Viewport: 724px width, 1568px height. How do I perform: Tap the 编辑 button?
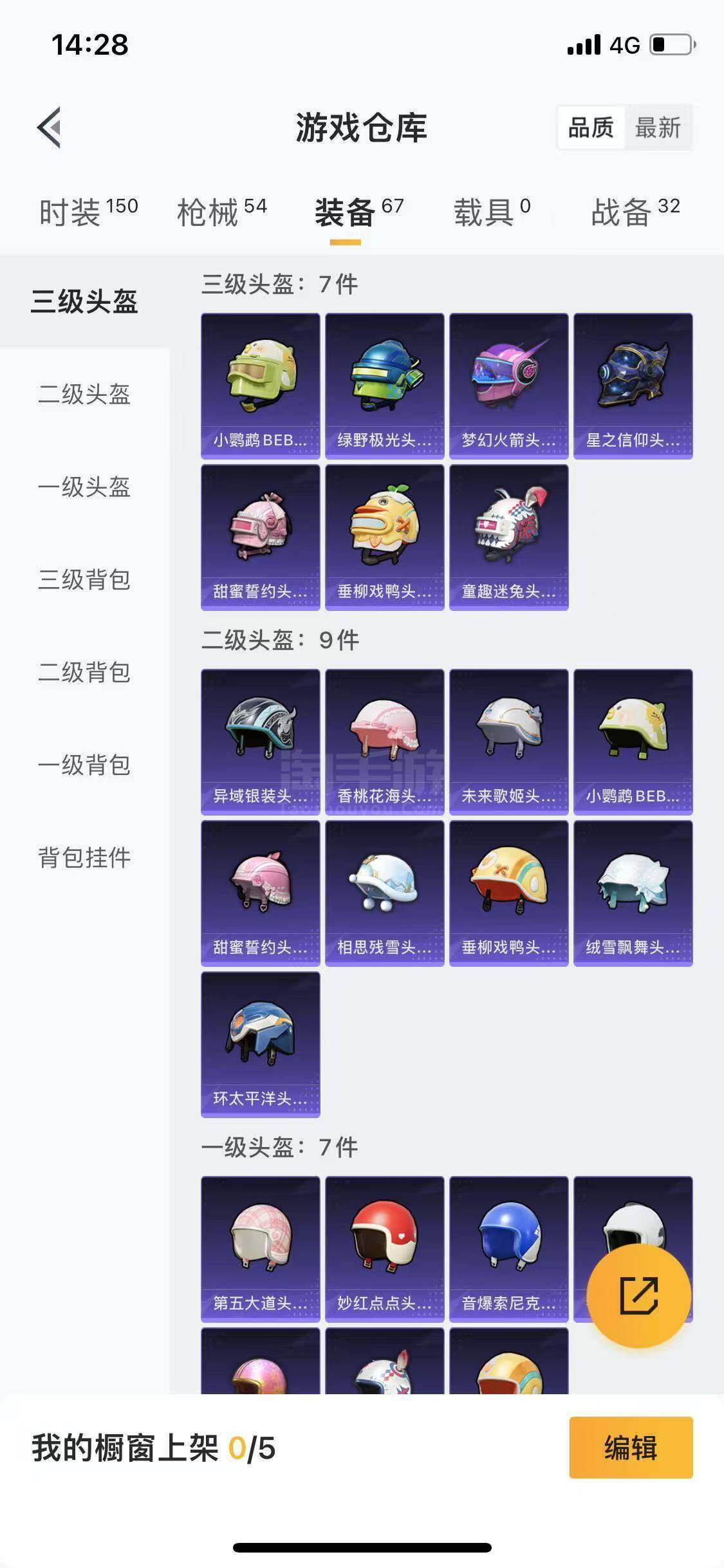click(631, 1448)
